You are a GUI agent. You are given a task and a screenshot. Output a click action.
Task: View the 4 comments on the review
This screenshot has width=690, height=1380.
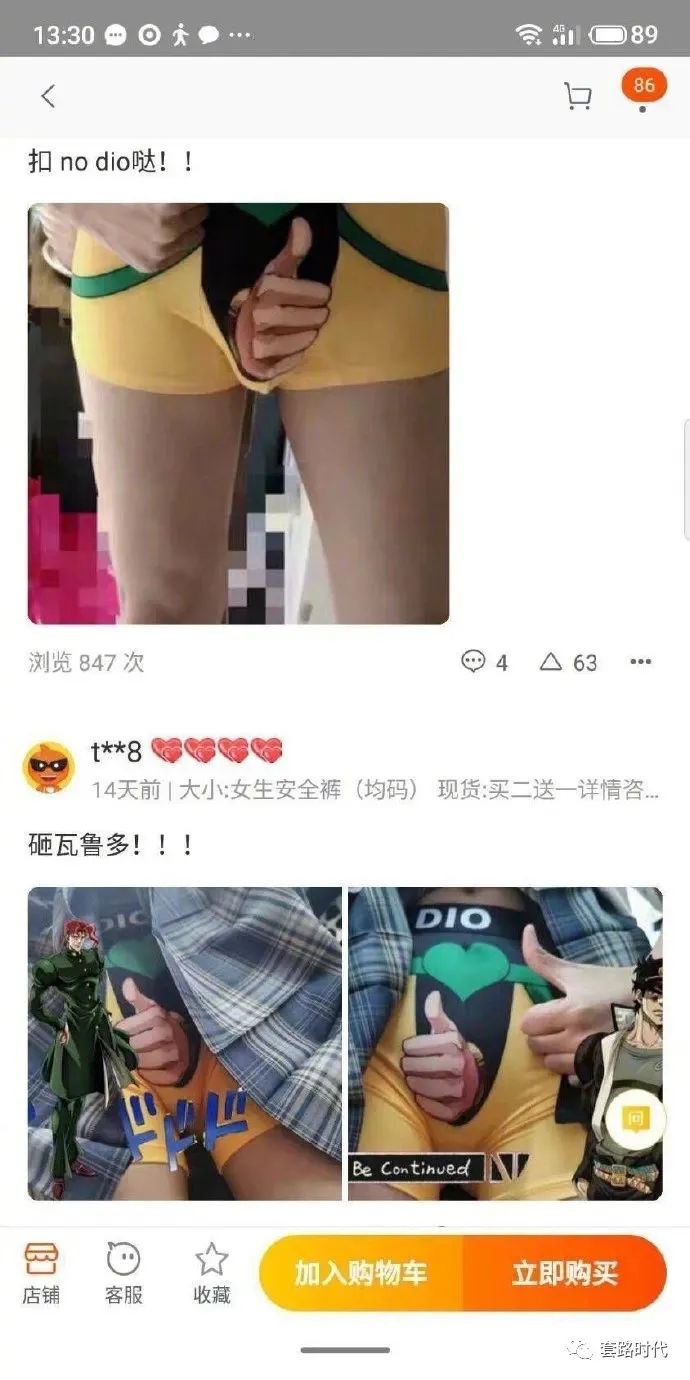pyautogui.click(x=485, y=662)
